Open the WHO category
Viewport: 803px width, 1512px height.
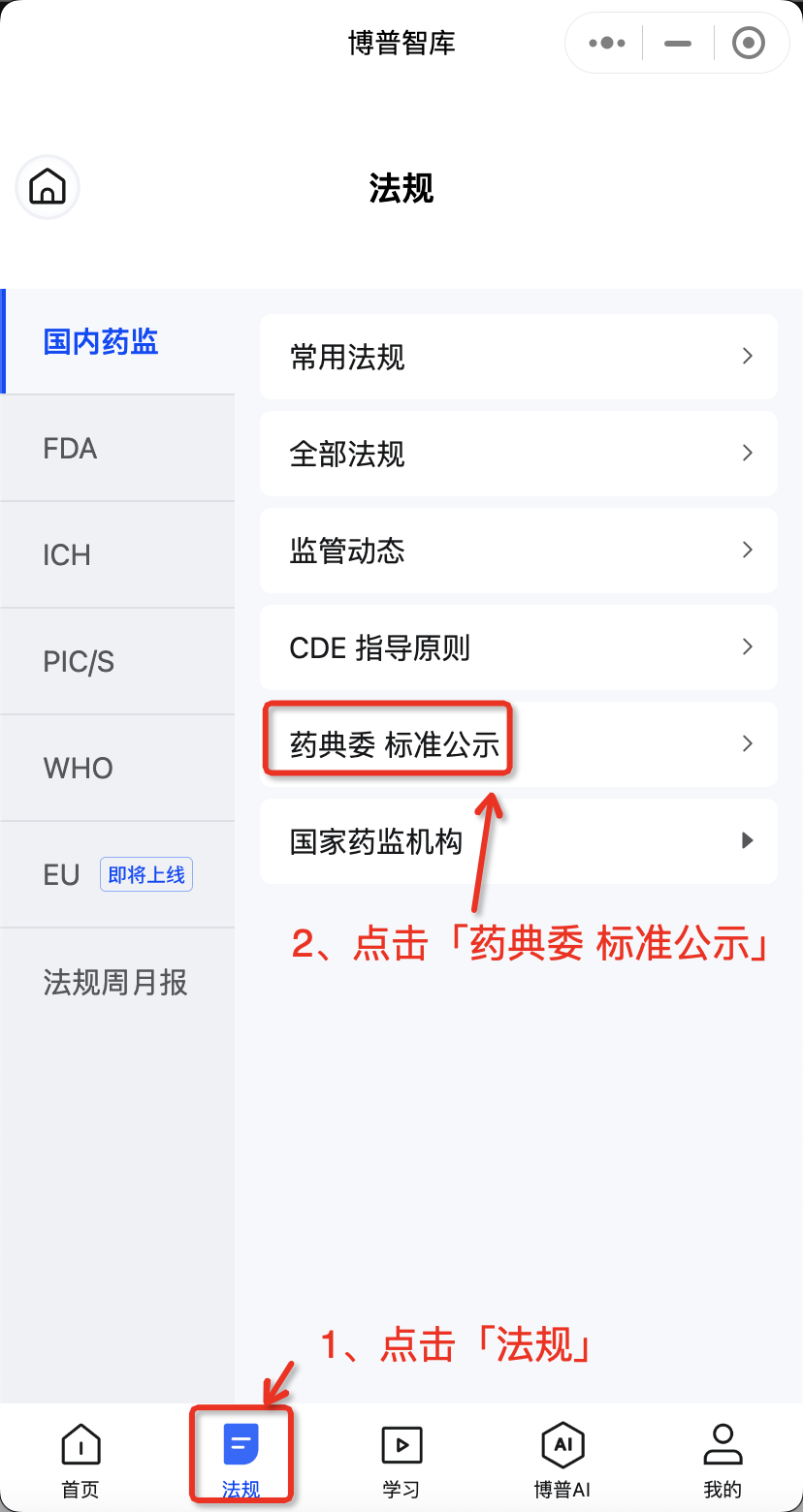79,769
